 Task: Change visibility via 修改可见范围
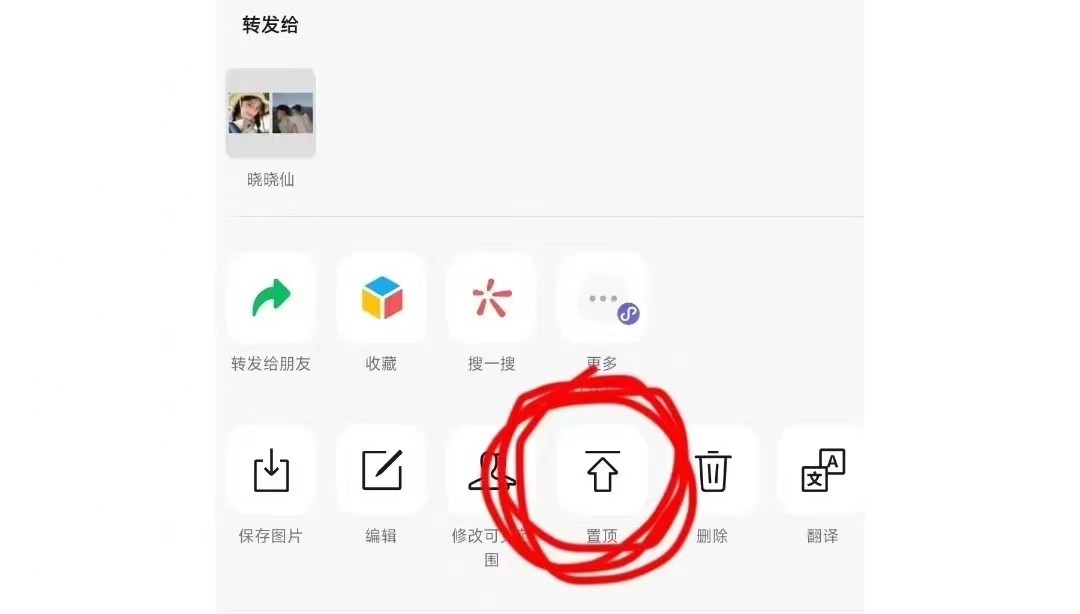pyautogui.click(x=491, y=470)
